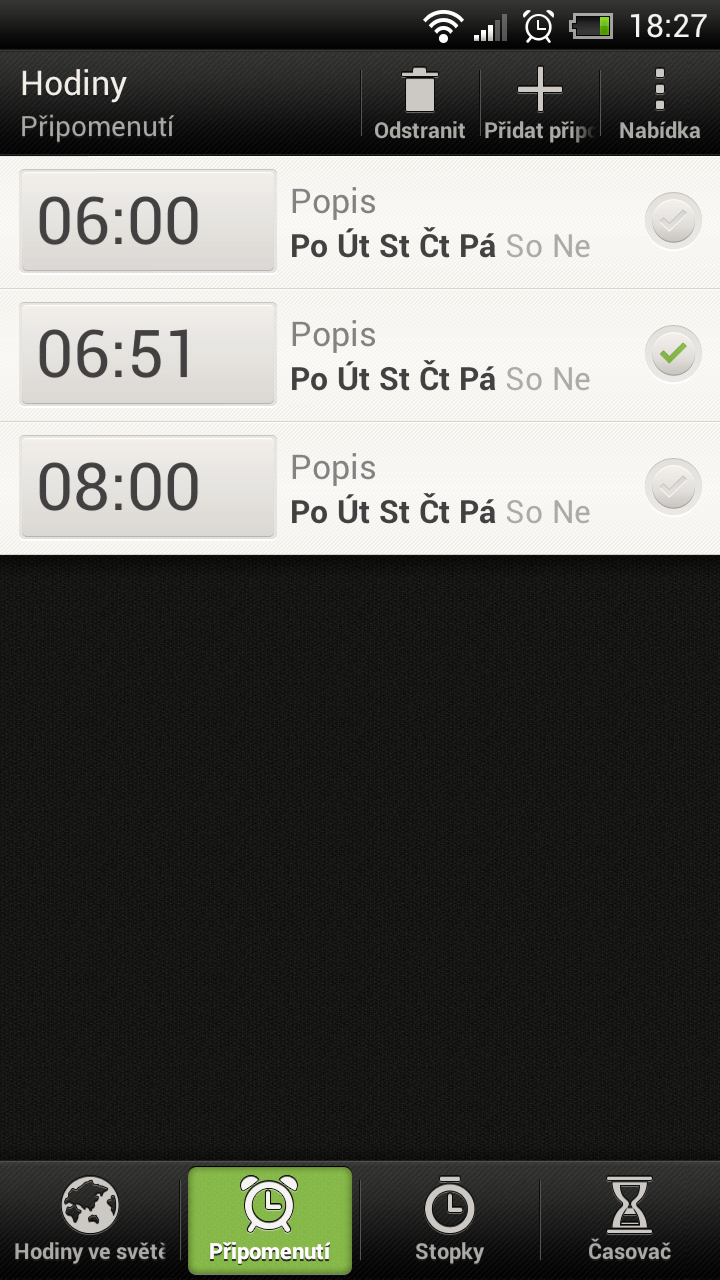Enable the 06:00 alarm checkbox
Viewport: 720px width, 1280px height.
[x=673, y=221]
